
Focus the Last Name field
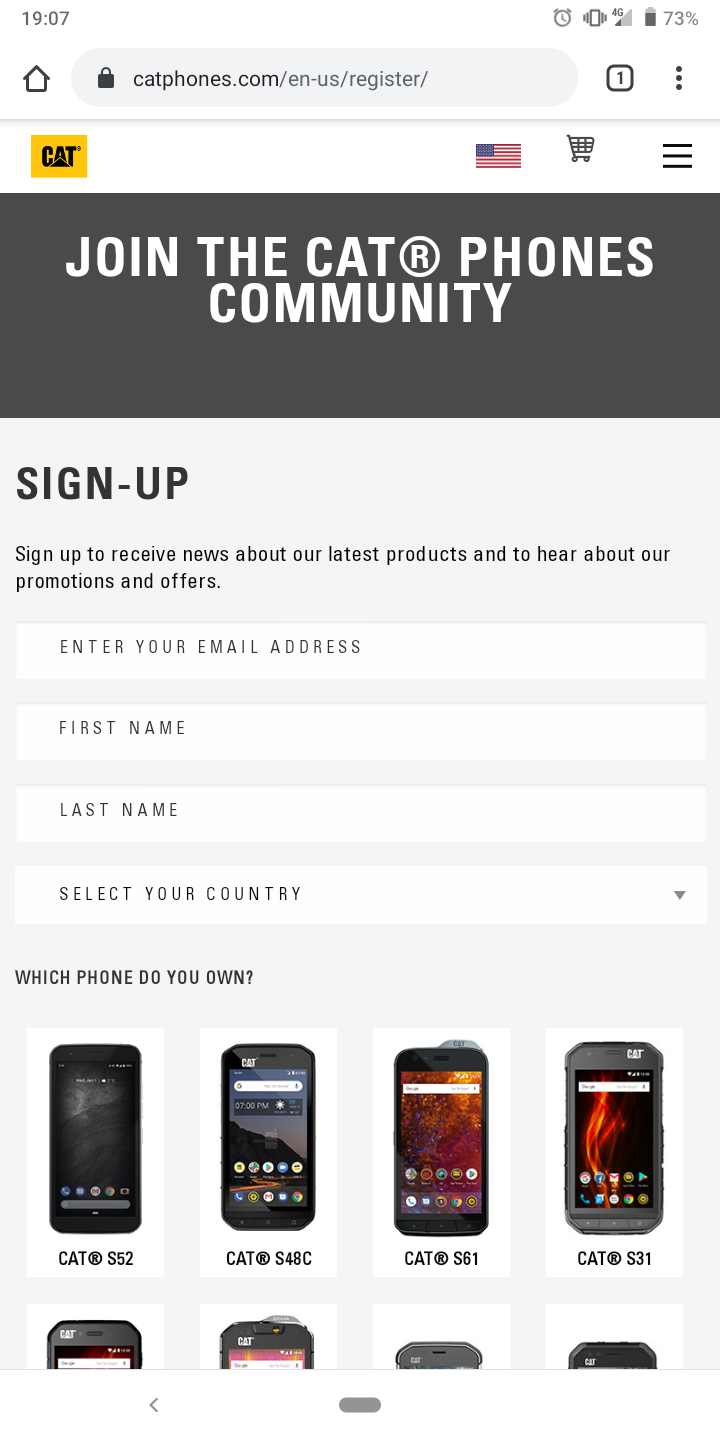(x=360, y=812)
